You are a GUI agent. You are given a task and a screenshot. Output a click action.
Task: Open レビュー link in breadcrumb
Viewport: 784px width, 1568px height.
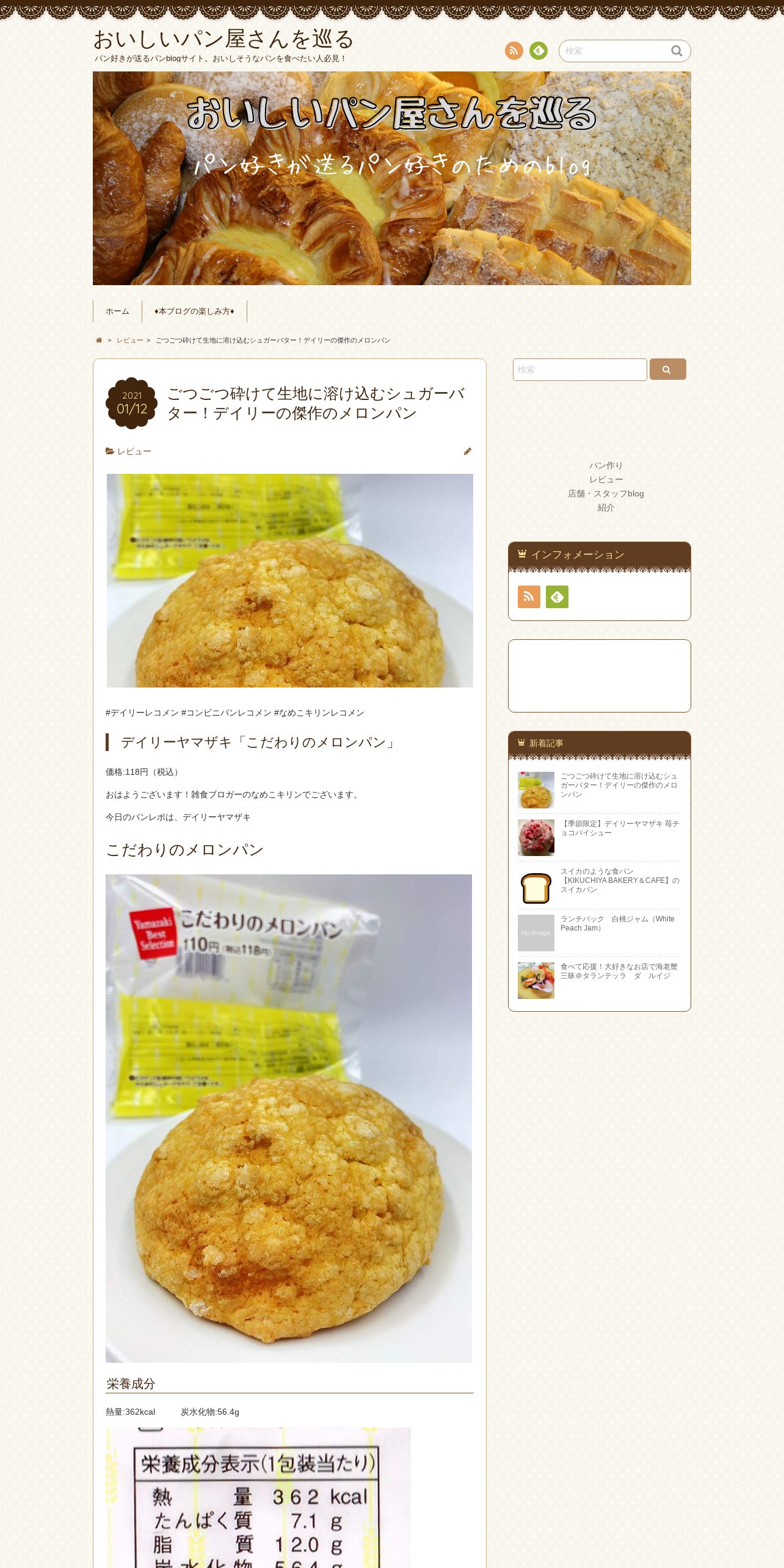pos(130,340)
